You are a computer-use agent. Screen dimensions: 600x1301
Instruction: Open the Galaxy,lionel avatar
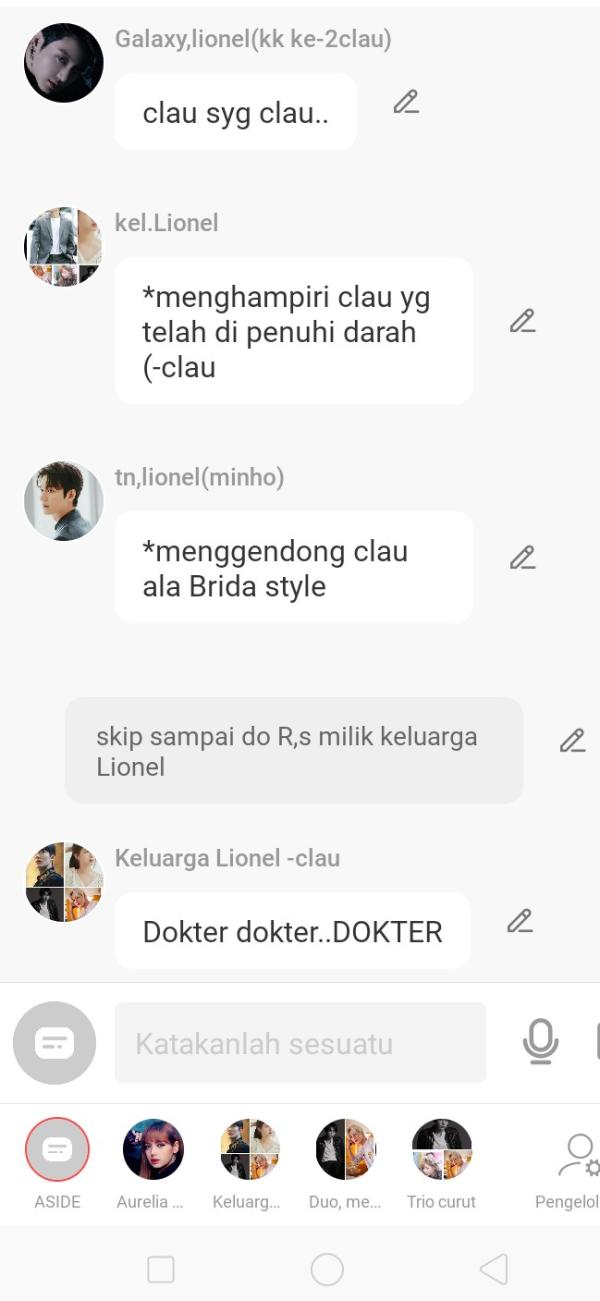click(x=63, y=63)
